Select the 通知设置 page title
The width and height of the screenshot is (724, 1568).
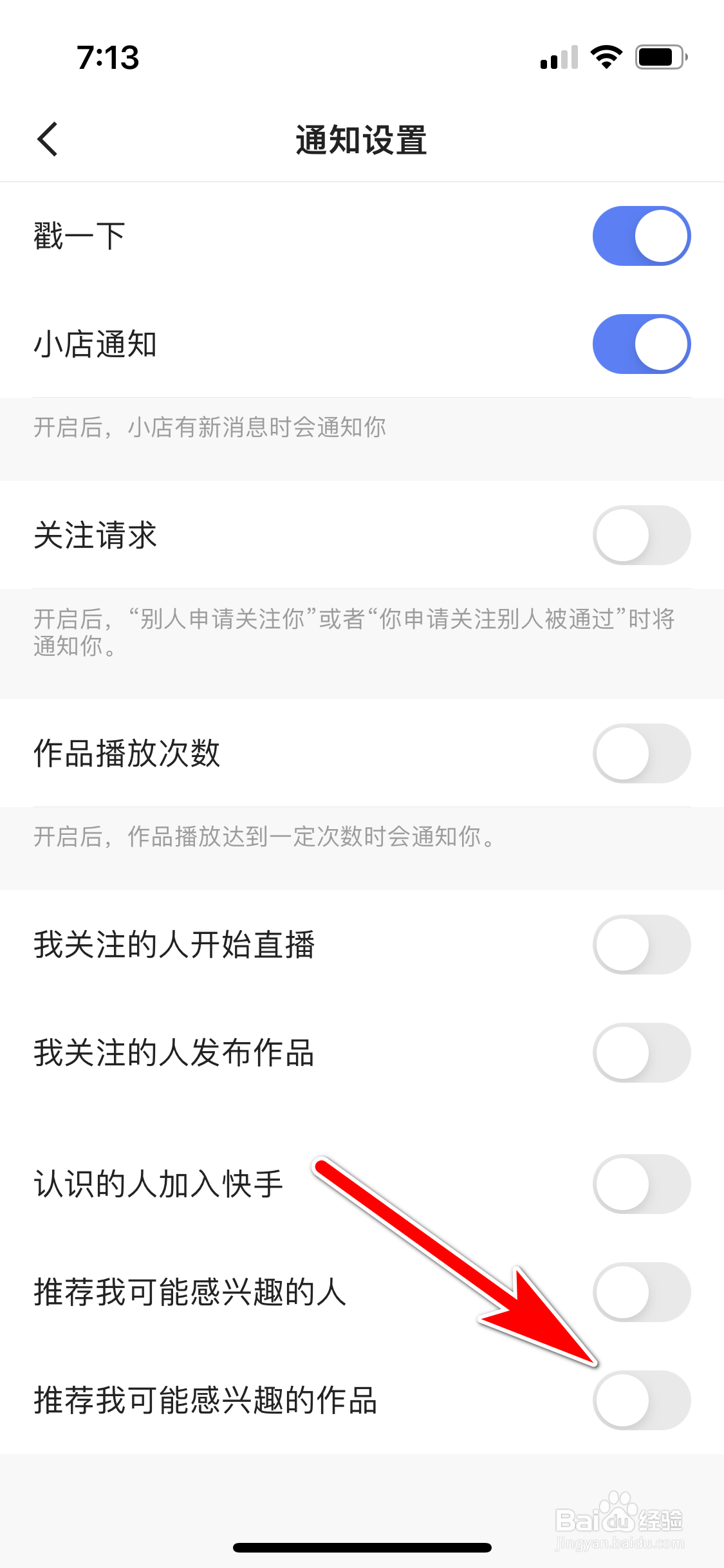coord(362,140)
